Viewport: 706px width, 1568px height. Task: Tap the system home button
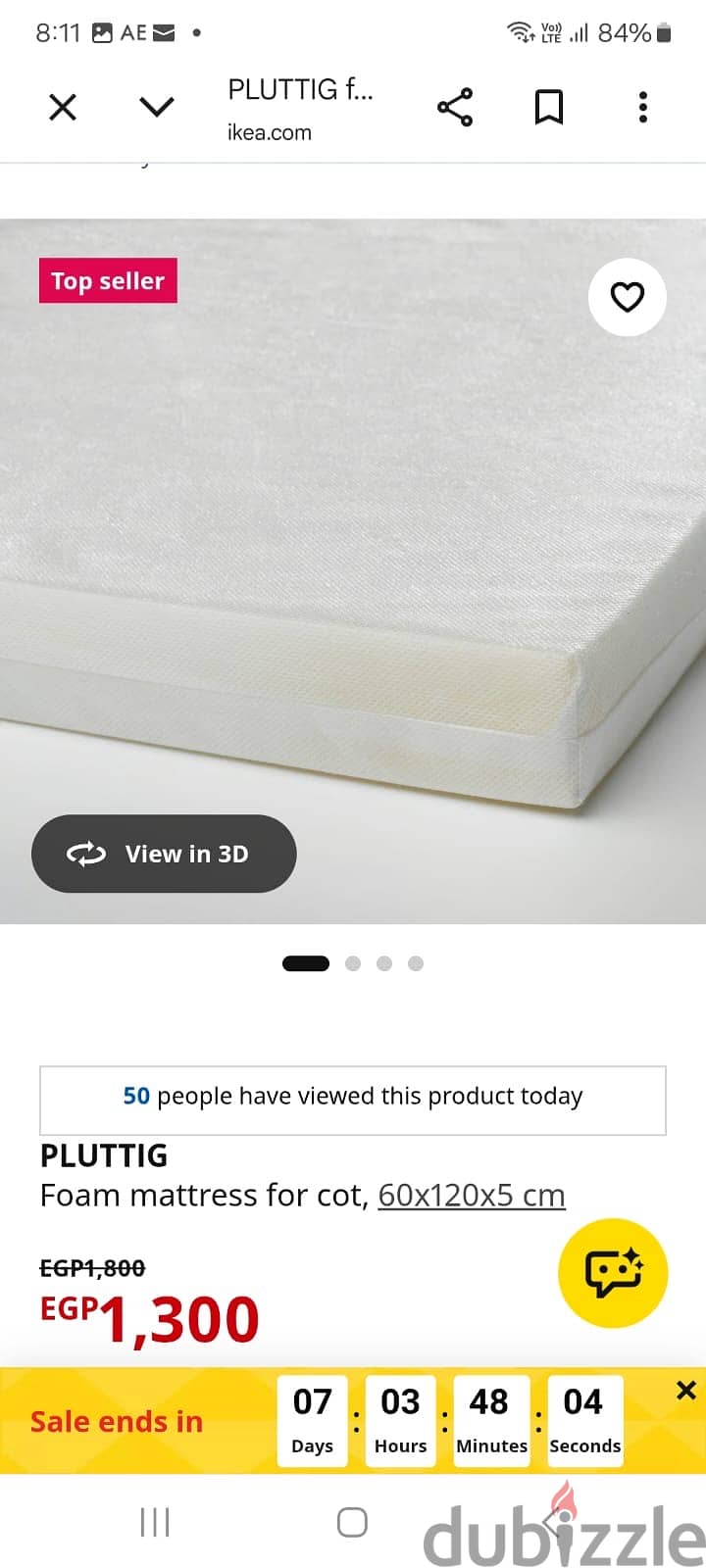pyautogui.click(x=352, y=1522)
